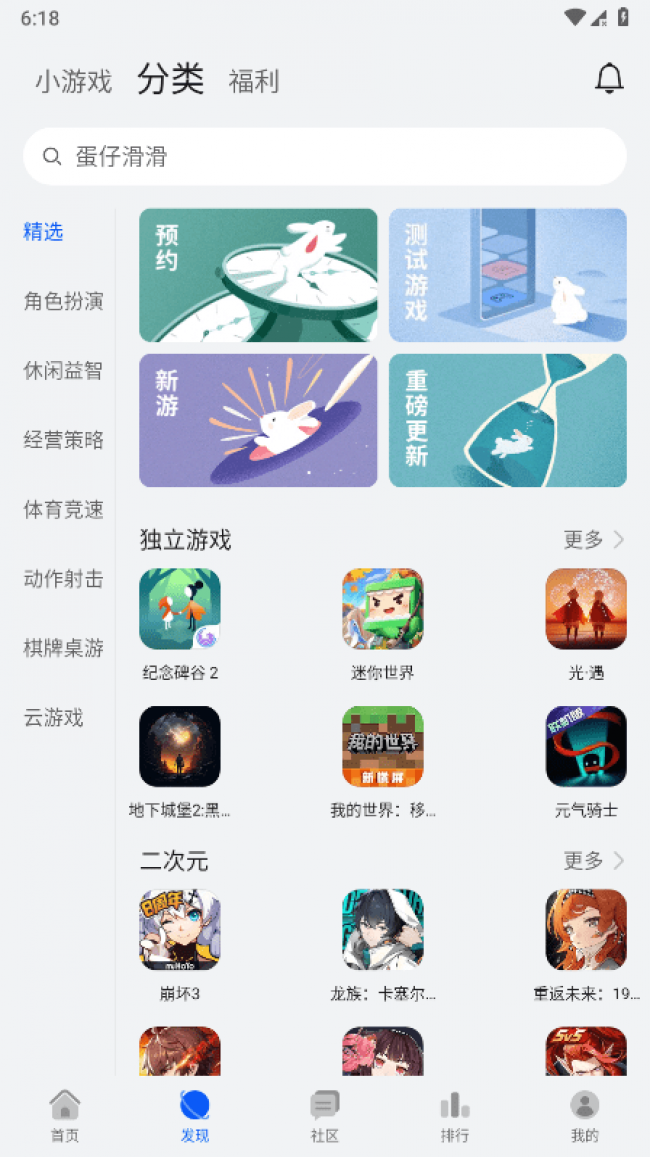The image size is (650, 1157).
Task: Go to the 首页 tab
Action: point(65,1115)
